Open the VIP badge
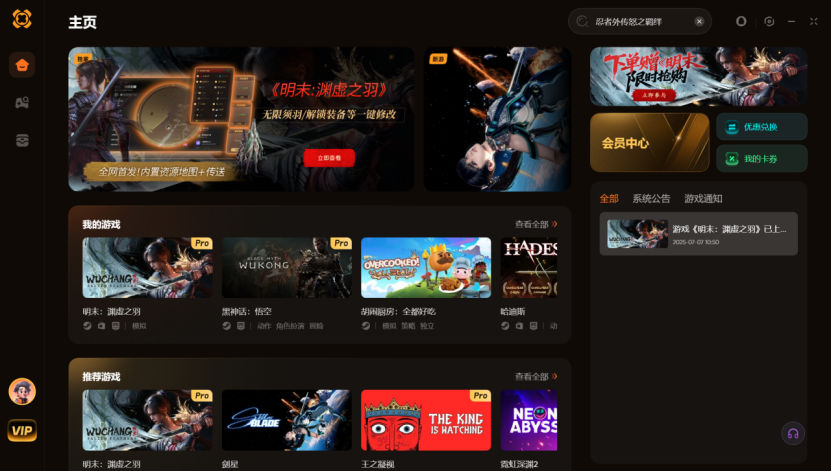831x471 pixels. pos(22,431)
